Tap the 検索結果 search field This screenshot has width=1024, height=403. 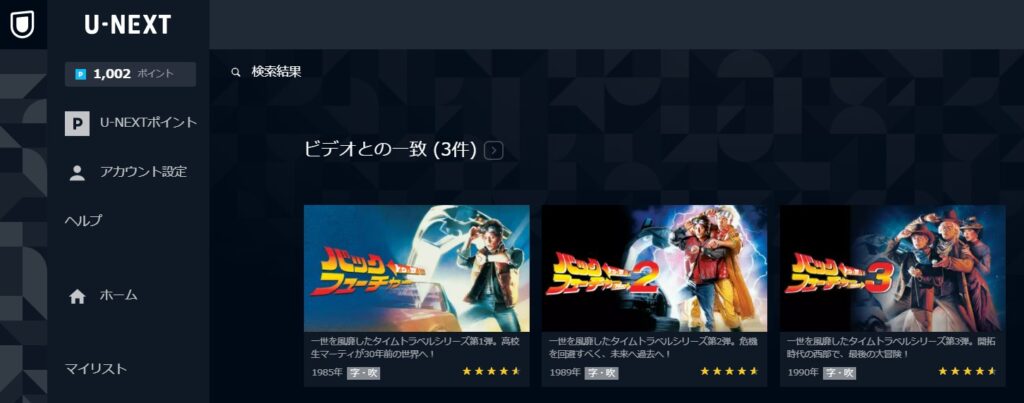(276, 72)
